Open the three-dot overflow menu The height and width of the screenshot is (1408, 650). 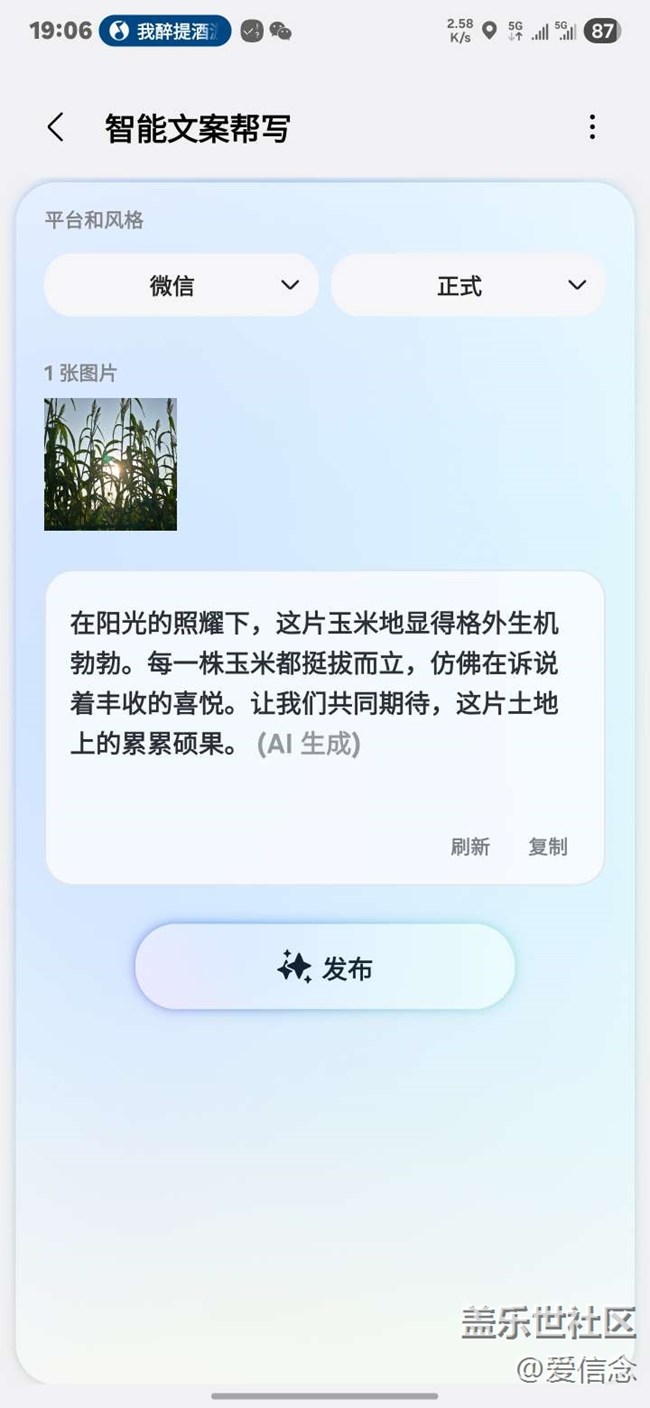592,127
